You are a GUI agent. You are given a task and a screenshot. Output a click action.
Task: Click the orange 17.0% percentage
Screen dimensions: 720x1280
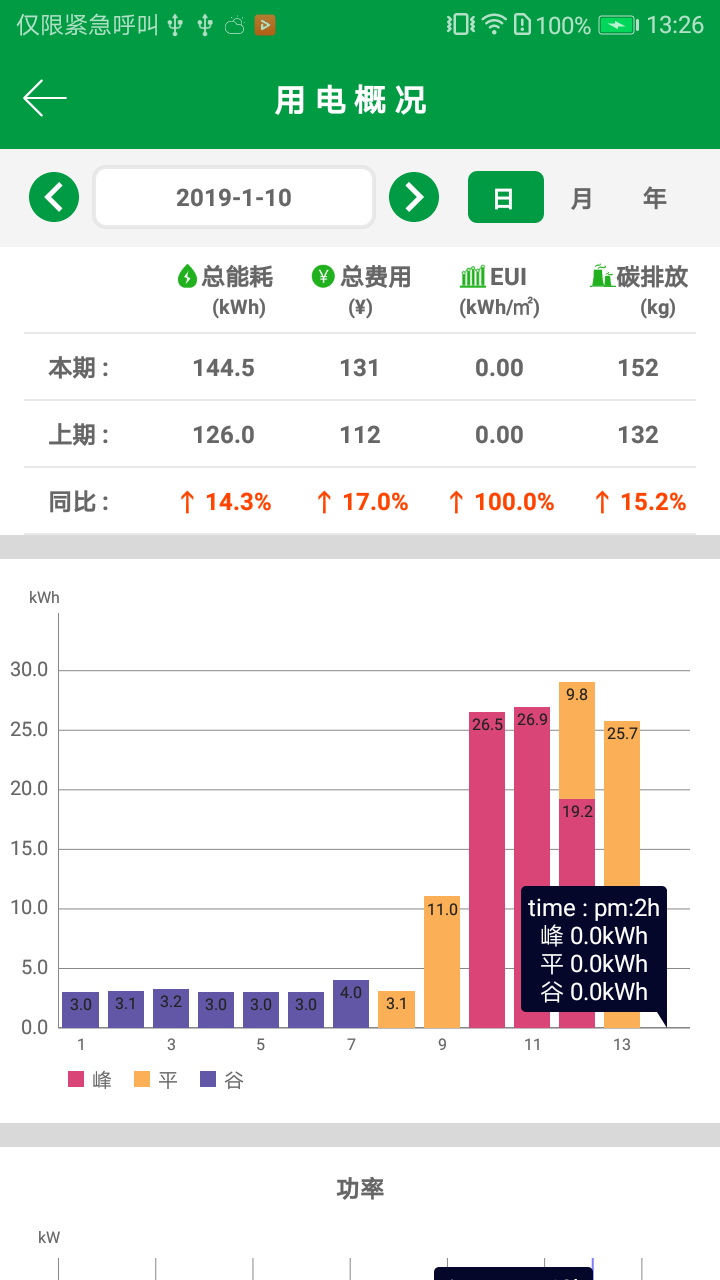358,501
